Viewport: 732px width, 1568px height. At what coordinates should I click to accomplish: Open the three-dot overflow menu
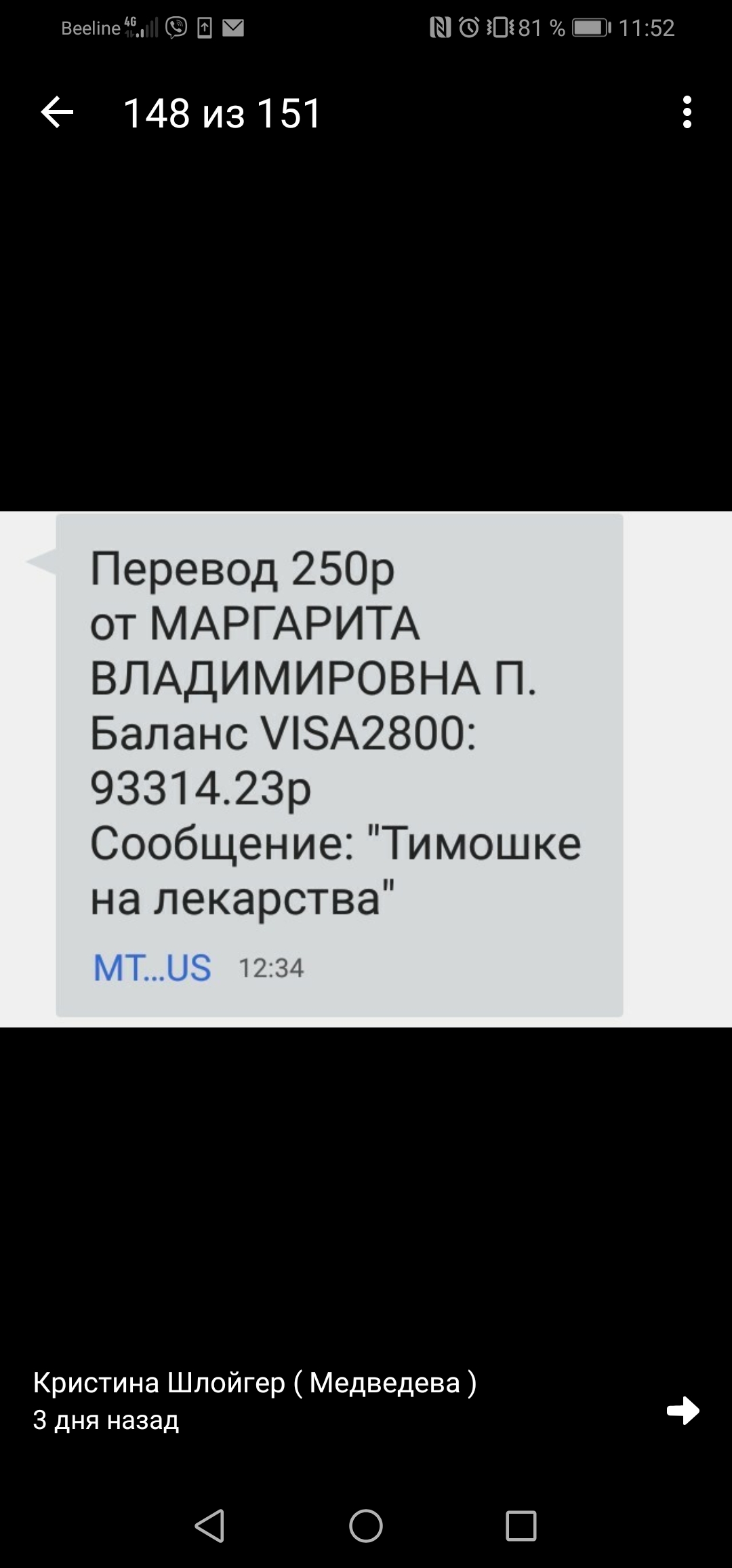tap(687, 113)
